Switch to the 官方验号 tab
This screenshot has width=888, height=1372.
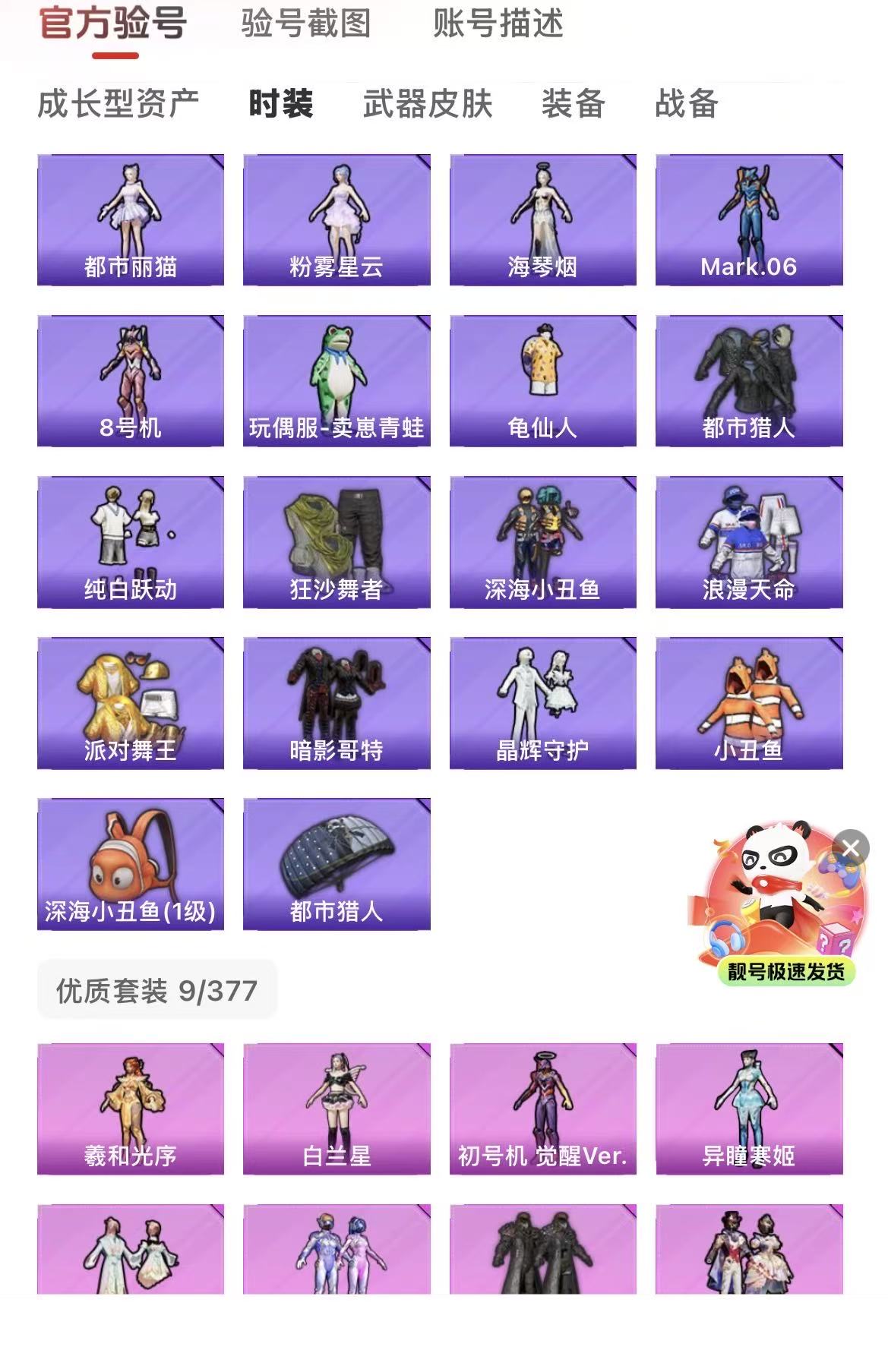coord(113,24)
